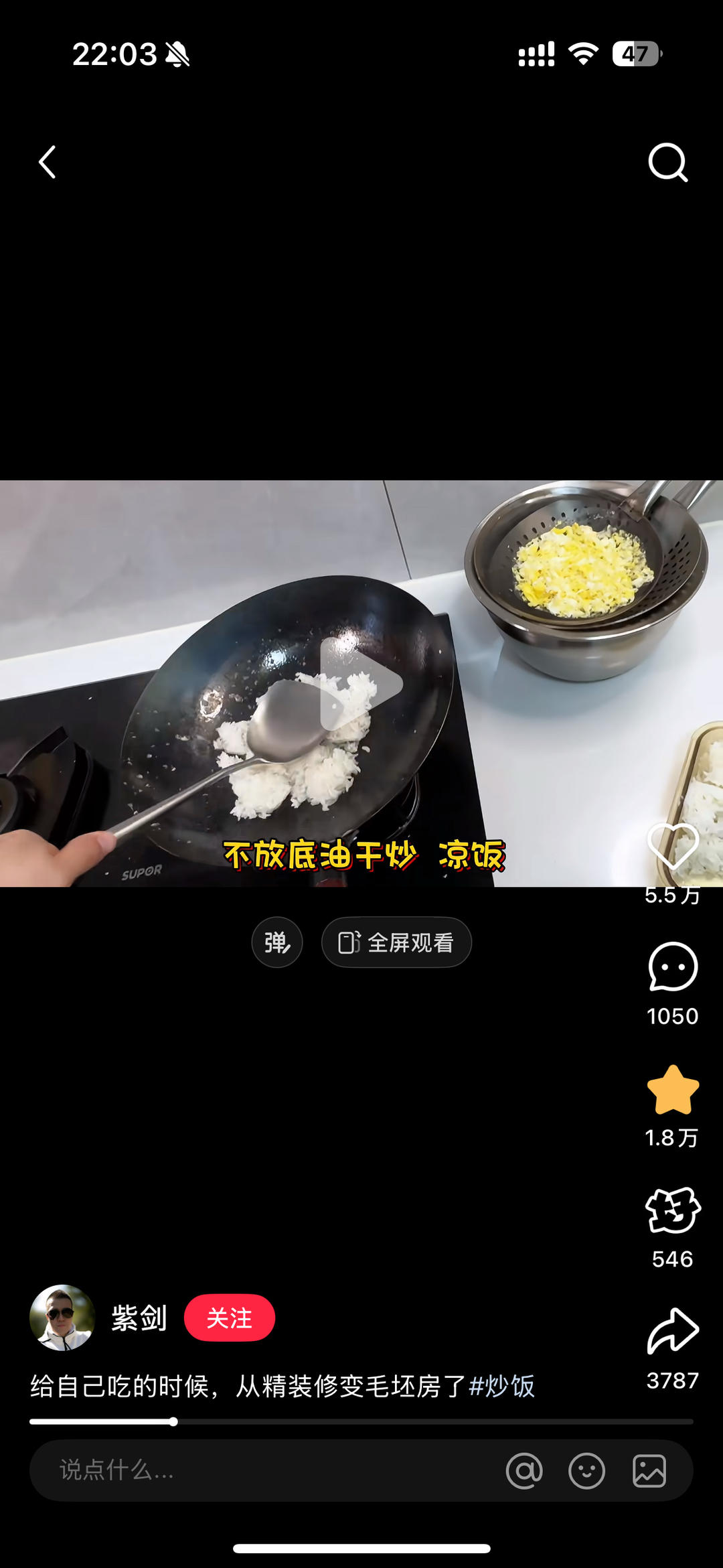The image size is (723, 1568).
Task: Open the emoji picker in comment bar
Action: [586, 1471]
